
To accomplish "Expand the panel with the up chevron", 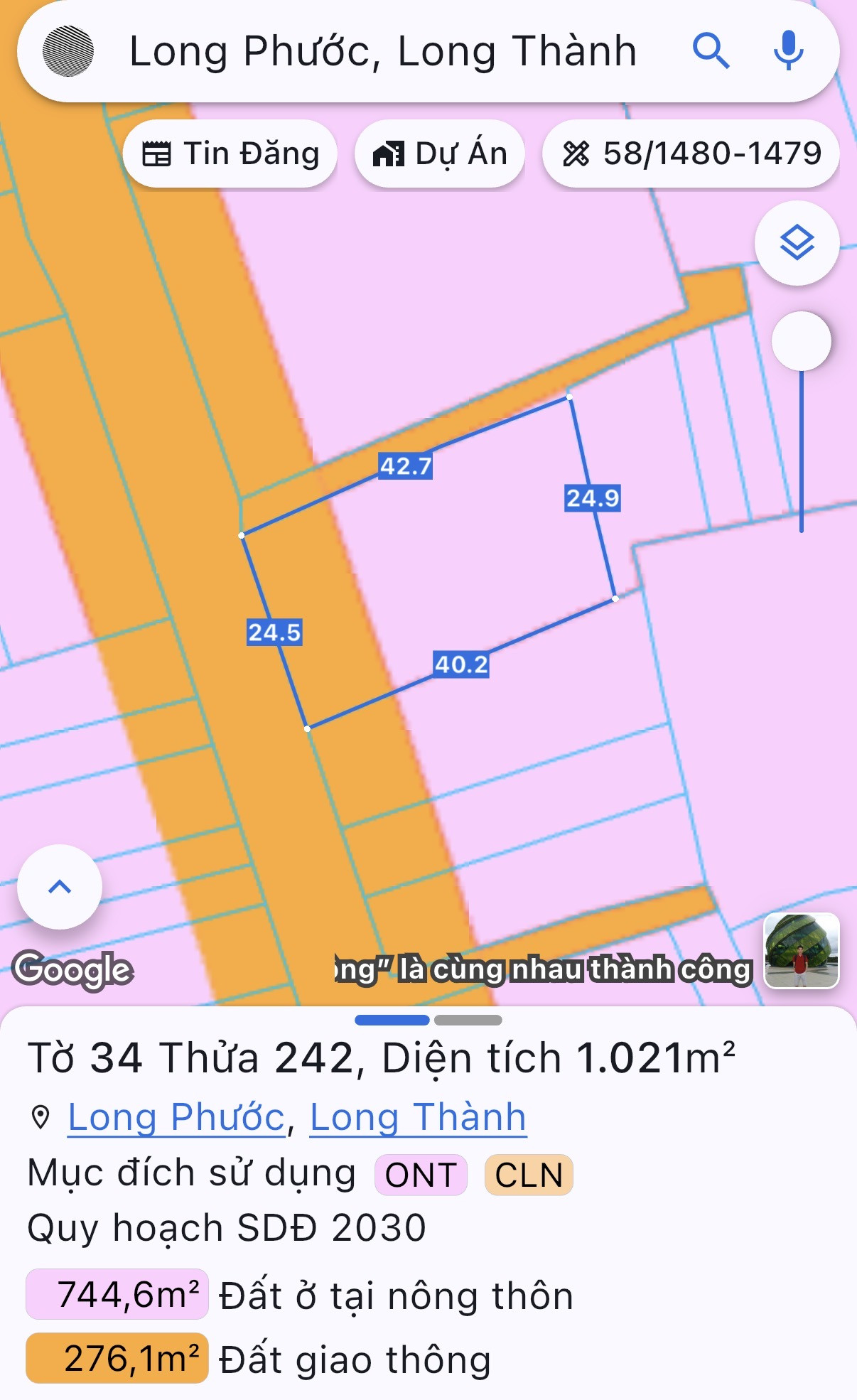I will [x=60, y=887].
